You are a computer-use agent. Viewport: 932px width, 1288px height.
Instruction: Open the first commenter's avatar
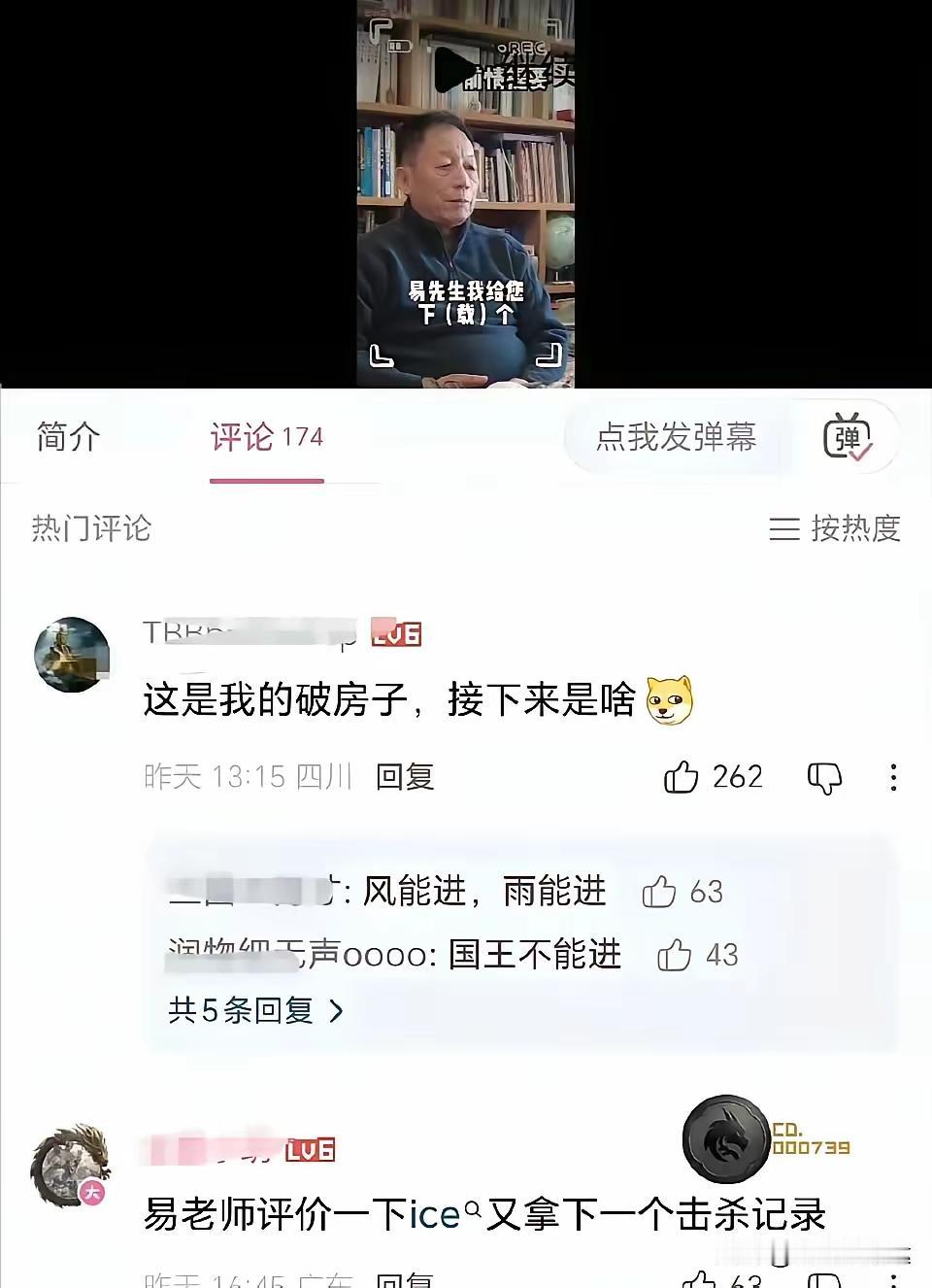(x=72, y=655)
